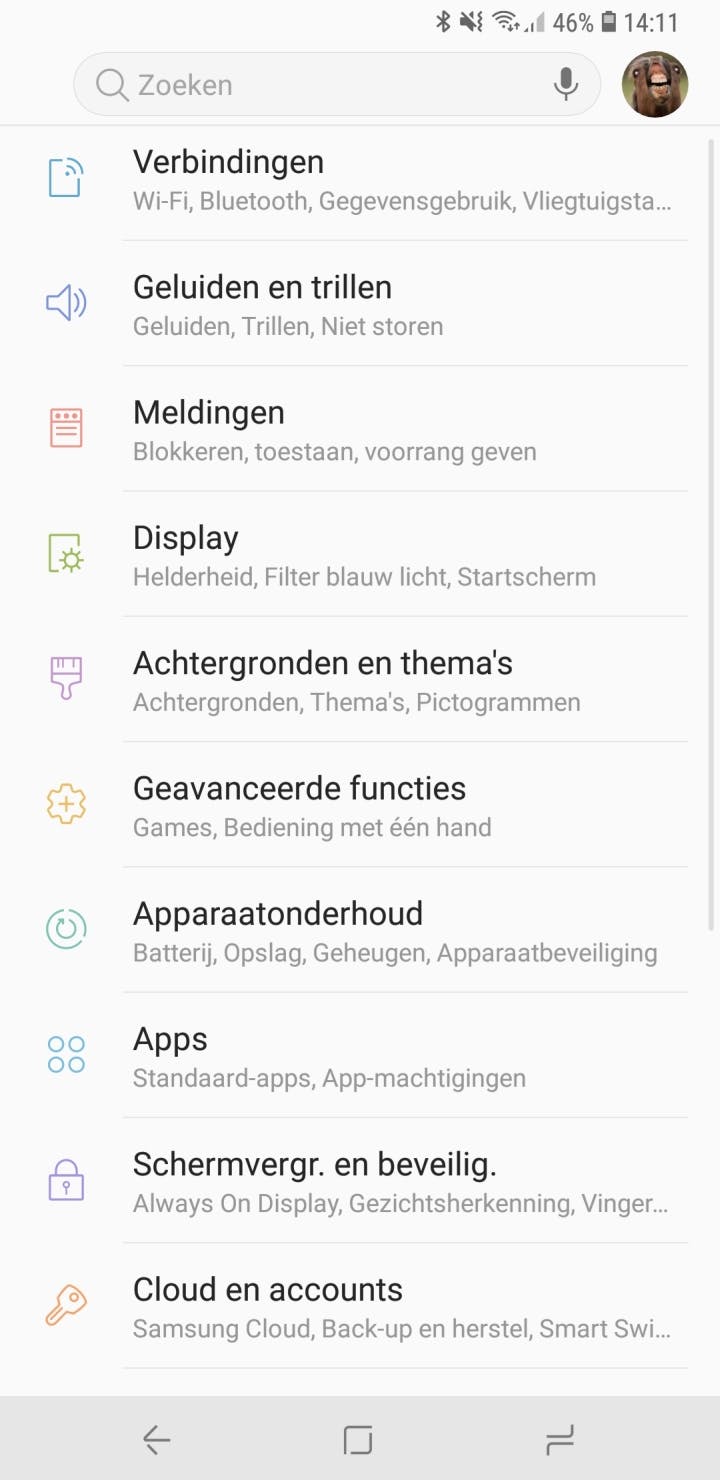The height and width of the screenshot is (1480, 720).
Task: Open the profile avatar picture
Action: tap(655, 84)
